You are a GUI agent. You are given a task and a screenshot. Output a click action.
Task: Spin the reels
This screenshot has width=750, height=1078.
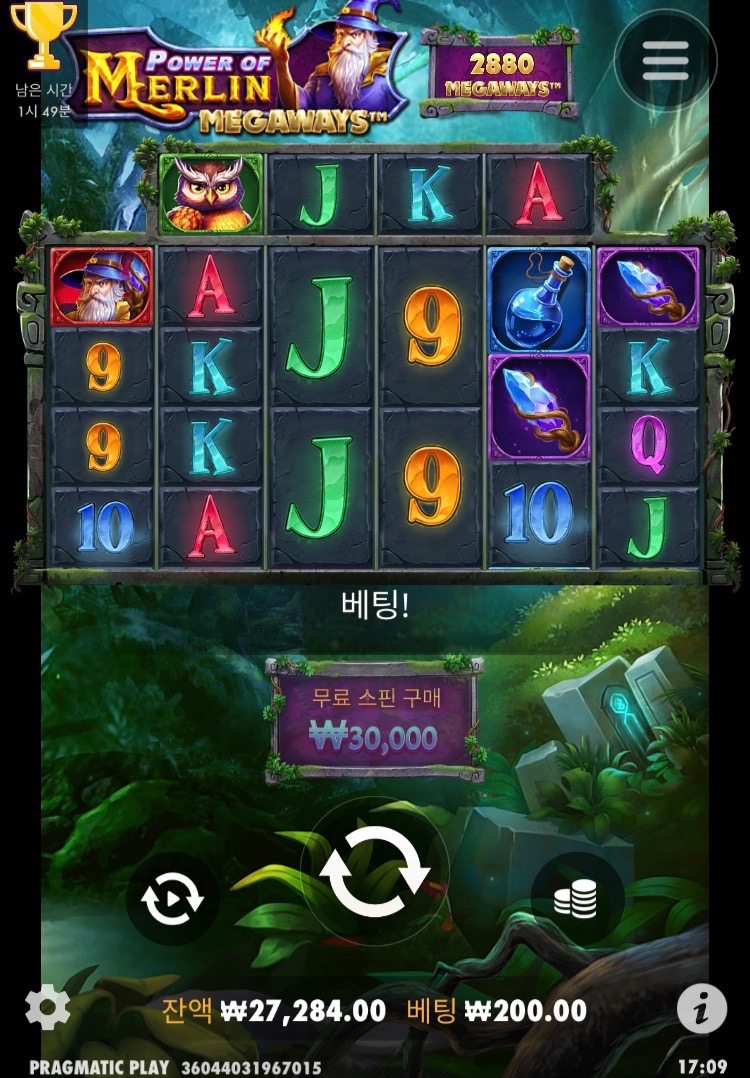pos(375,870)
